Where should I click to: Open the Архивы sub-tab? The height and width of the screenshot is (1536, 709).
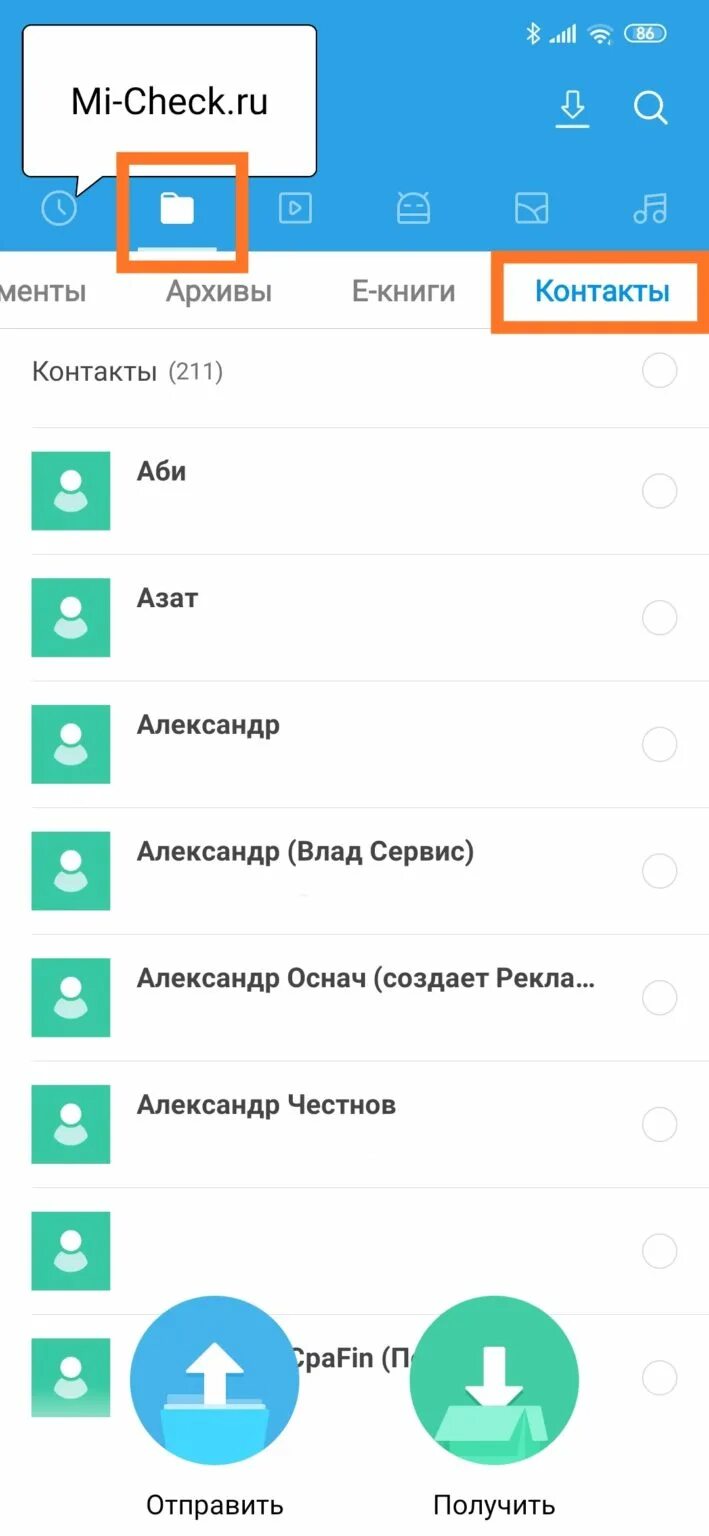(219, 291)
